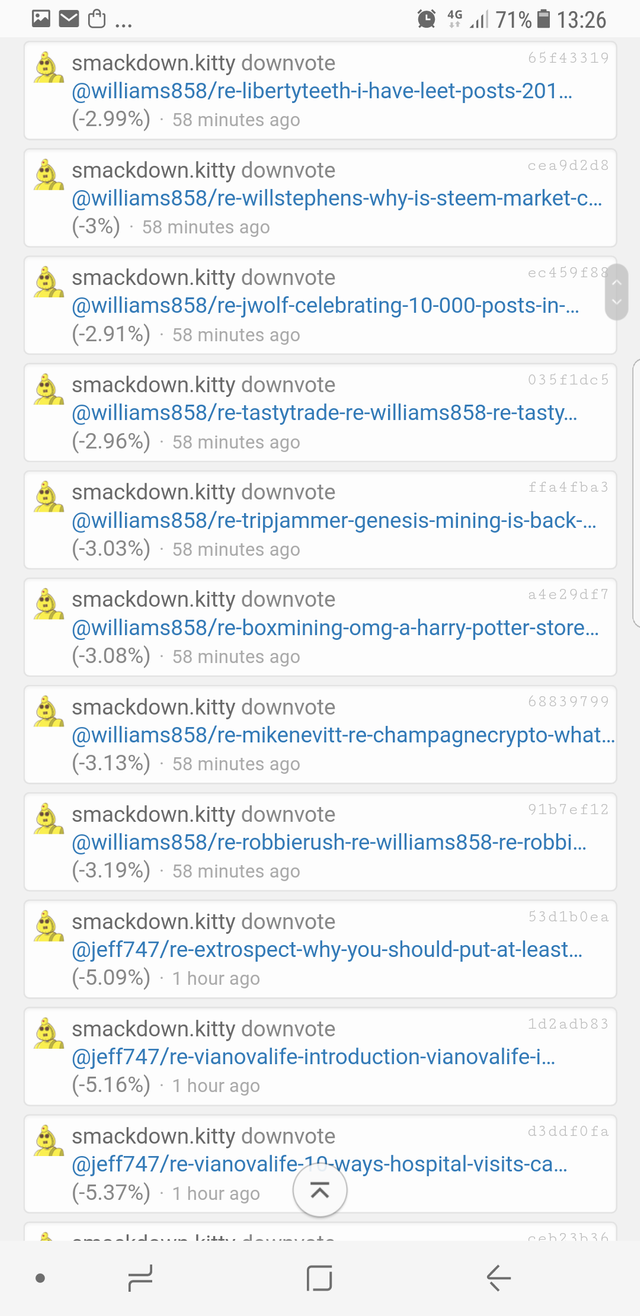The image size is (640, 1316).
Task: Open the re-mikenevitt-re-champagnecrypto link
Action: coord(343,736)
